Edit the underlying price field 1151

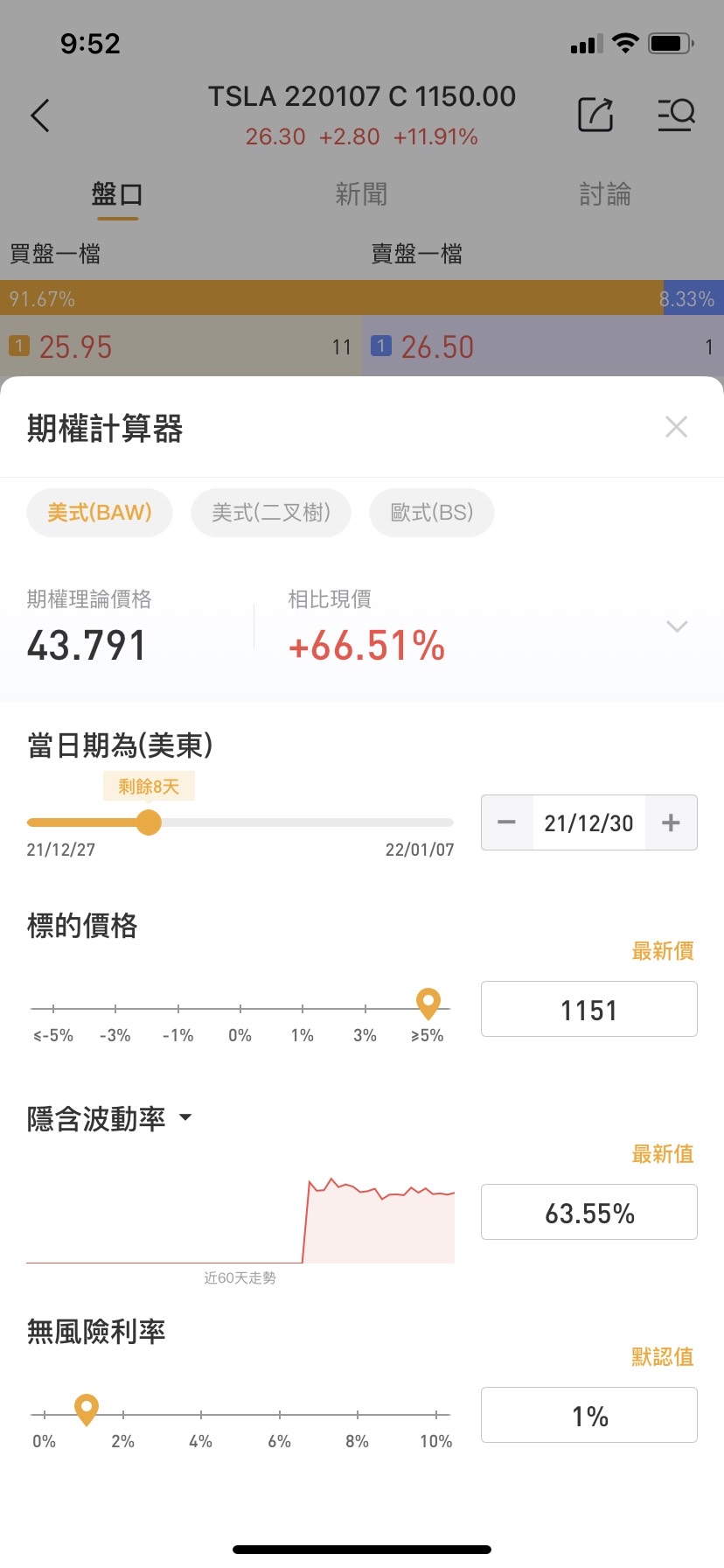(x=588, y=1010)
